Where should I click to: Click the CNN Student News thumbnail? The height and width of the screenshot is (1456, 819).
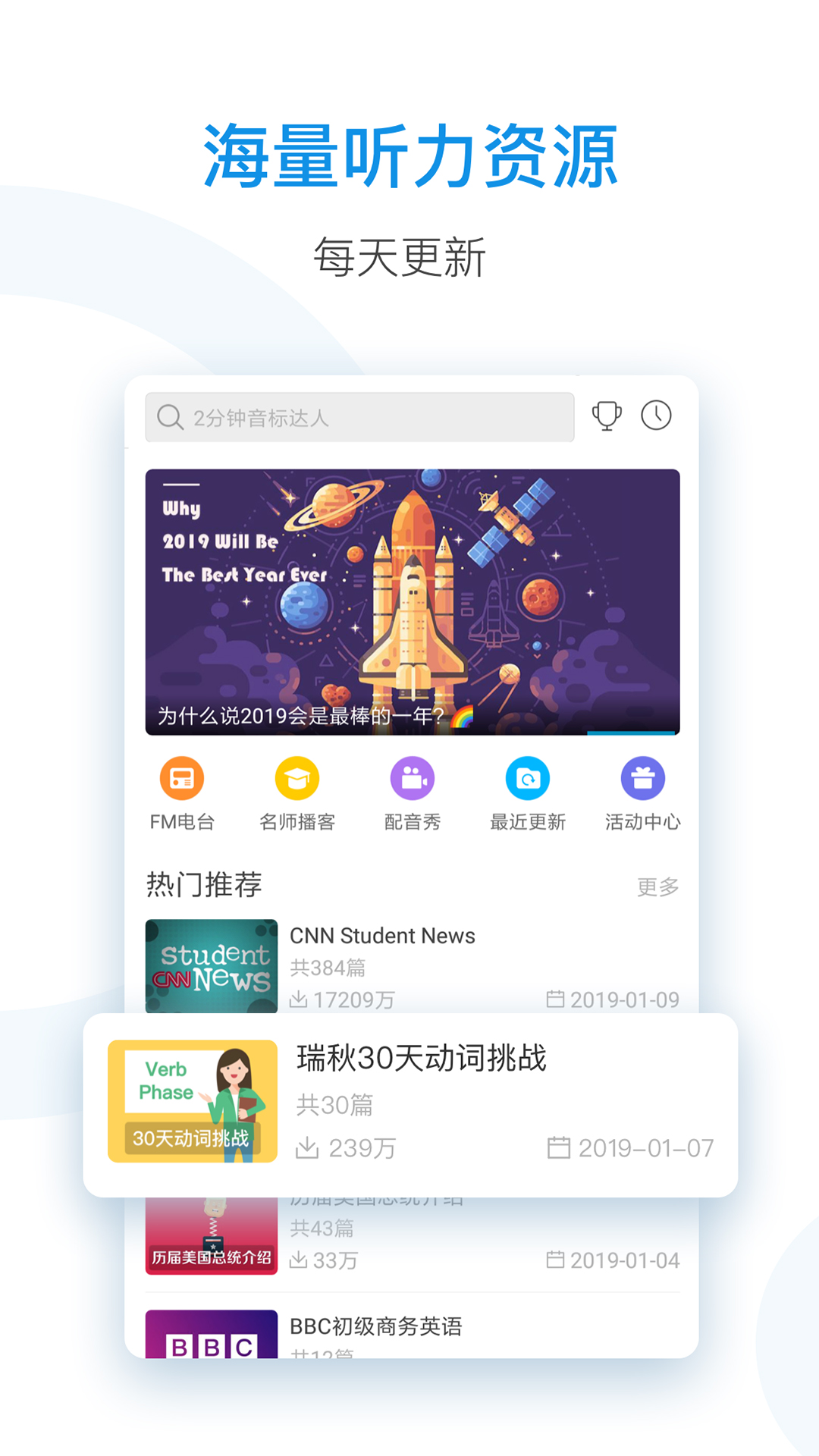[210, 965]
